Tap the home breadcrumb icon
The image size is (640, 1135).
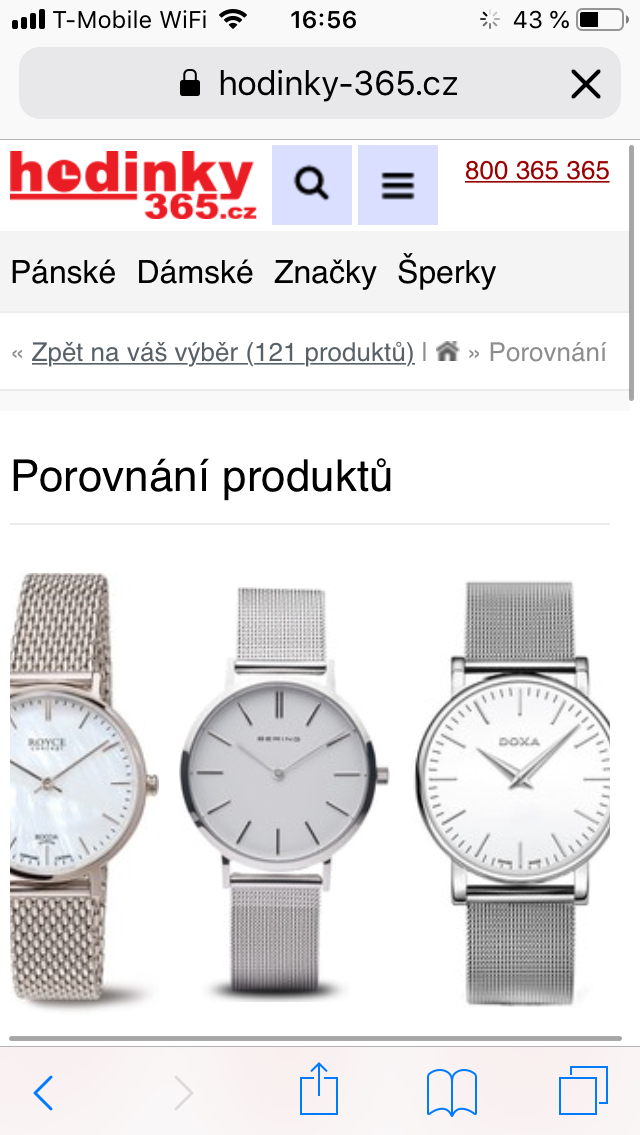pos(448,352)
